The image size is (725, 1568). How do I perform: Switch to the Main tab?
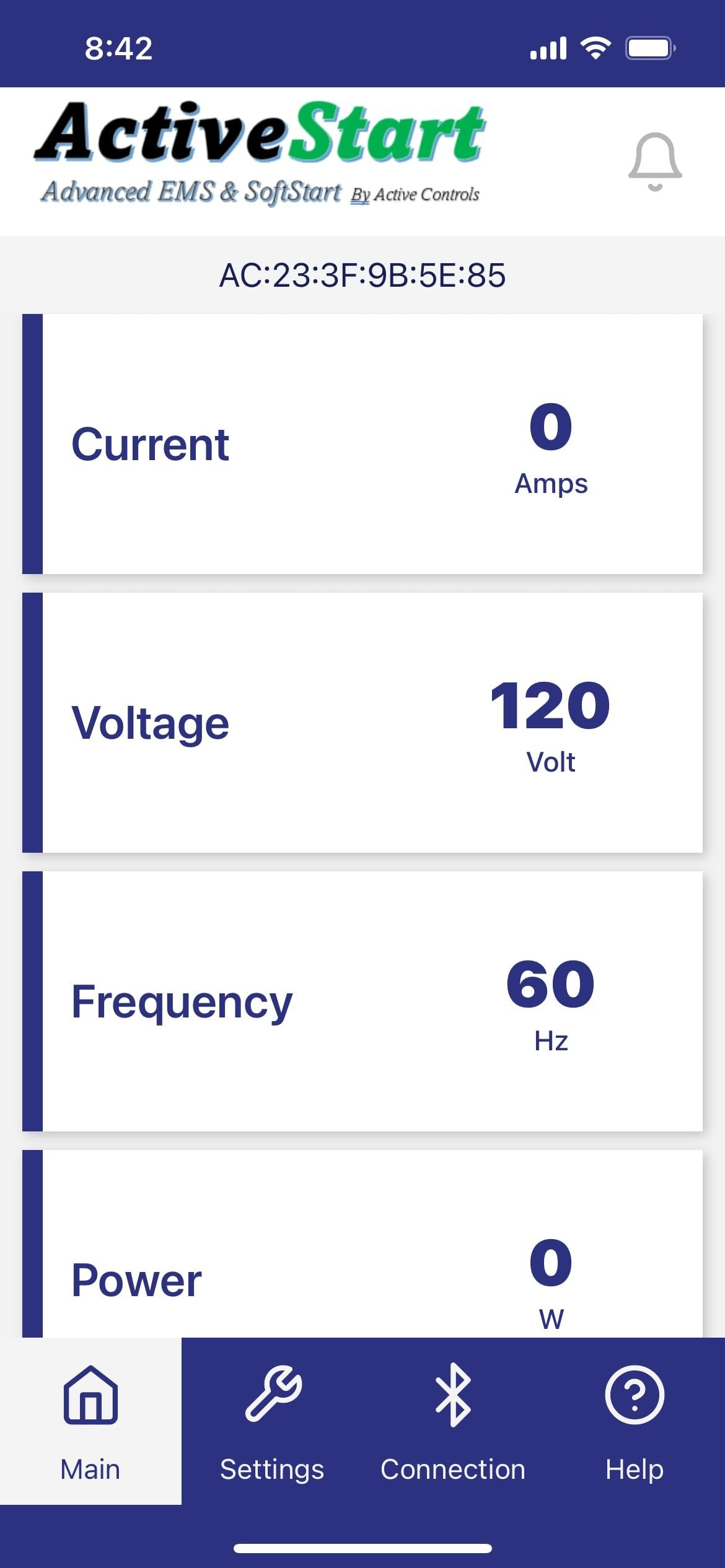pyautogui.click(x=90, y=1421)
